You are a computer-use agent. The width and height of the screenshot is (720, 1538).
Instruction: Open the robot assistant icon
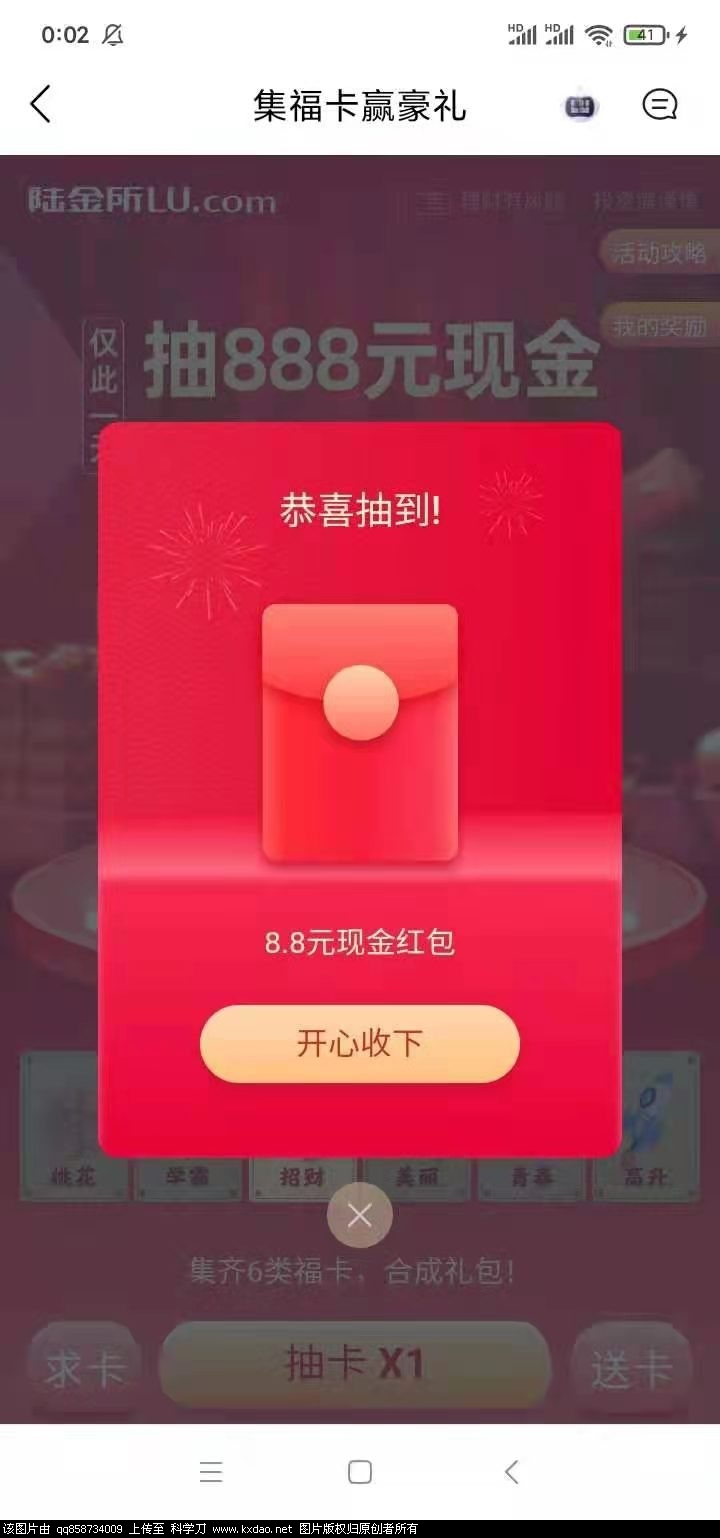click(581, 106)
